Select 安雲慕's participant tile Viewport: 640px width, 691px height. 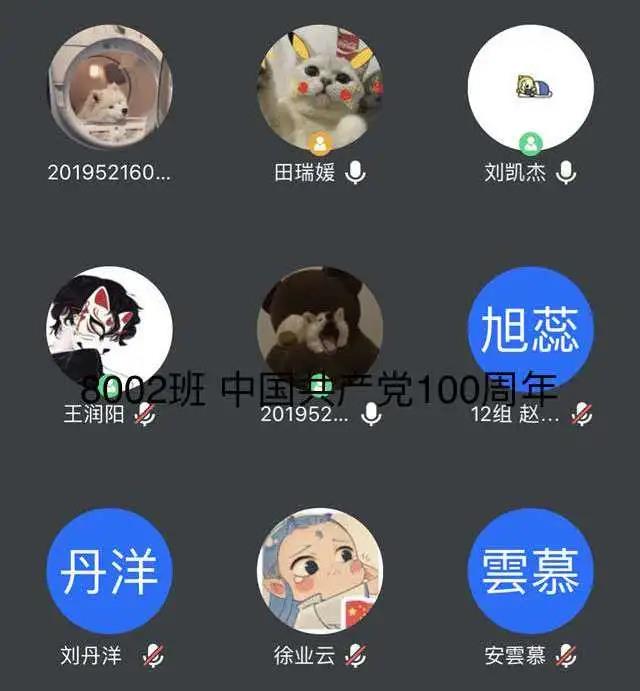coord(531,570)
